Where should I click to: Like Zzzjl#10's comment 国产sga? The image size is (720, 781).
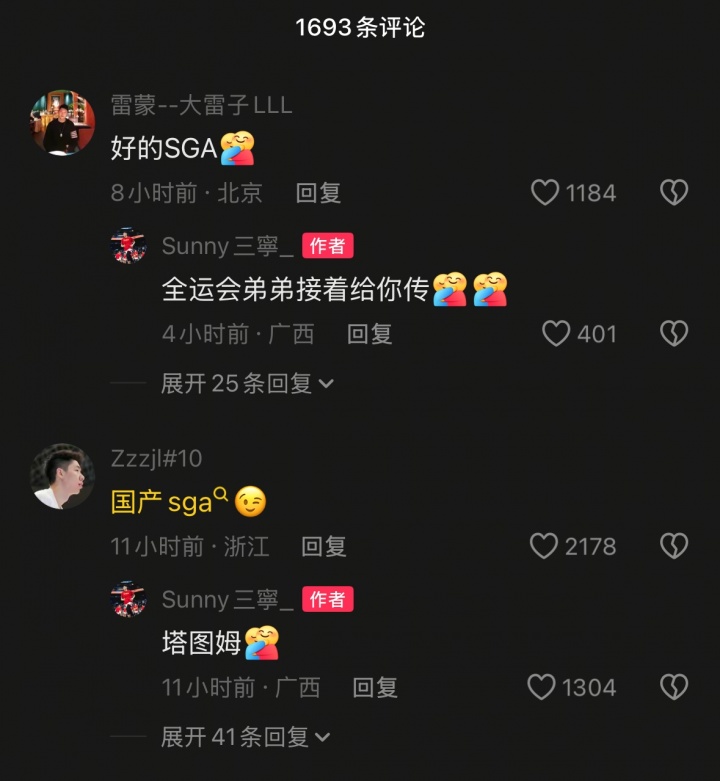(x=544, y=546)
